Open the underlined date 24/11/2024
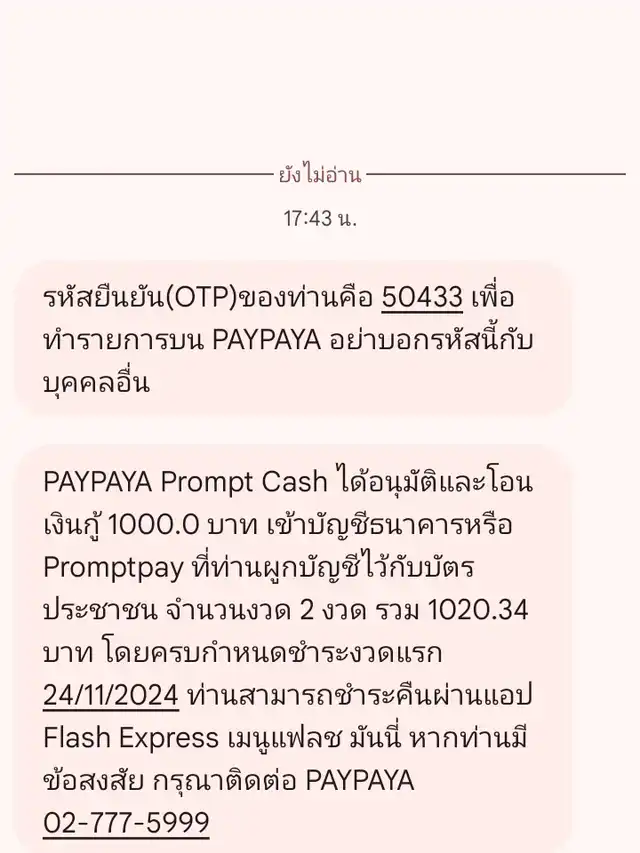The height and width of the screenshot is (853, 640). click(x=110, y=695)
